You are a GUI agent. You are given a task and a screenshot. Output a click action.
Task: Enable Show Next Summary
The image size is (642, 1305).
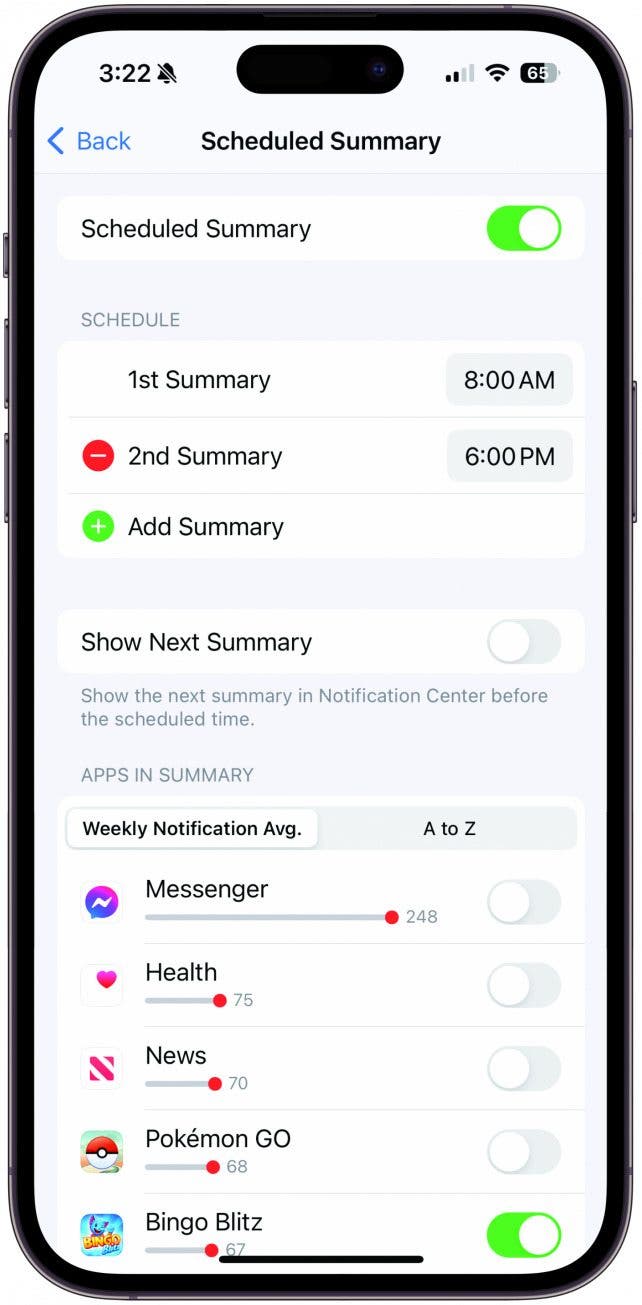pyautogui.click(x=523, y=642)
